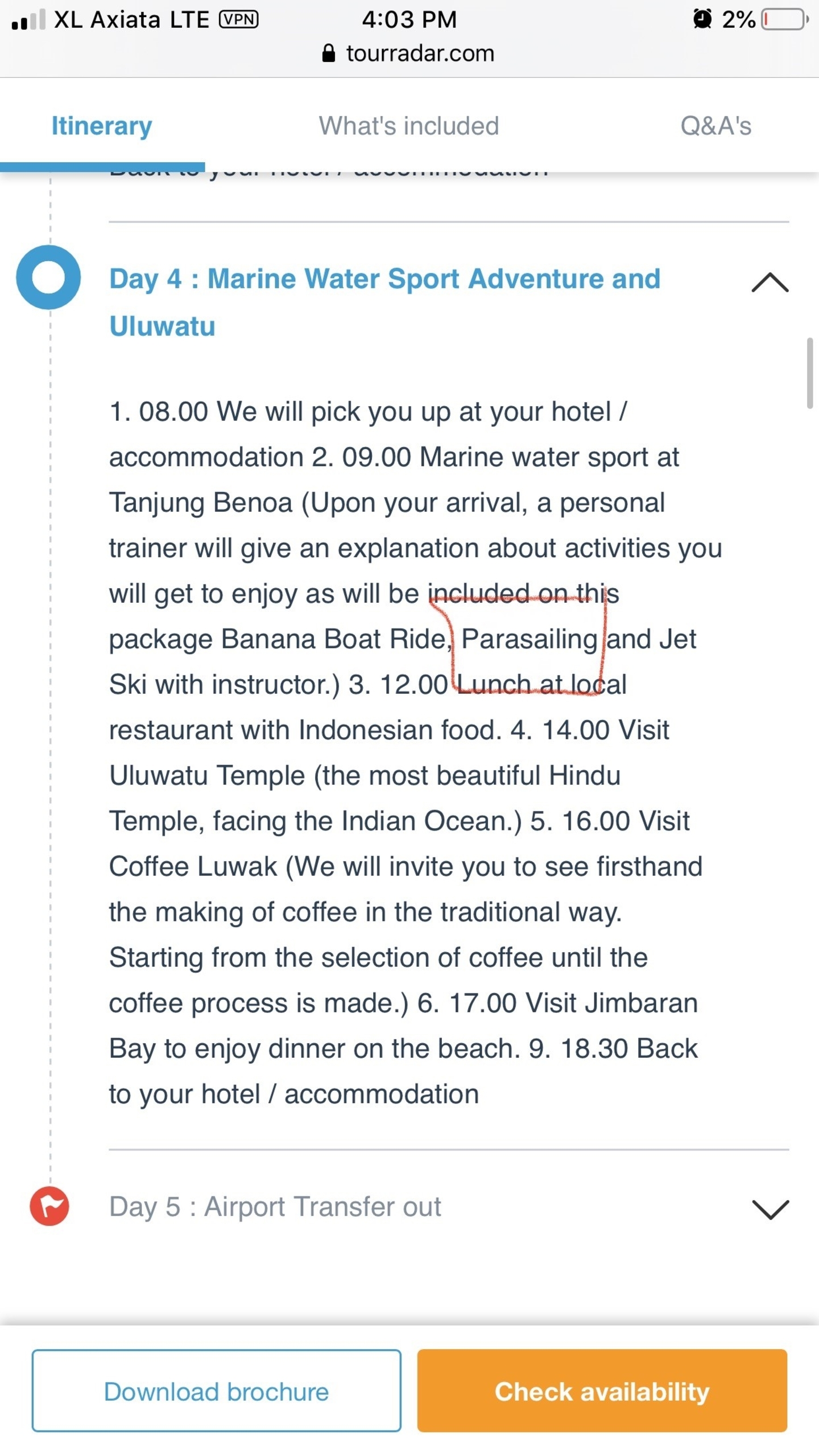
Task: Tap the tourradar.com address bar
Action: click(x=408, y=53)
